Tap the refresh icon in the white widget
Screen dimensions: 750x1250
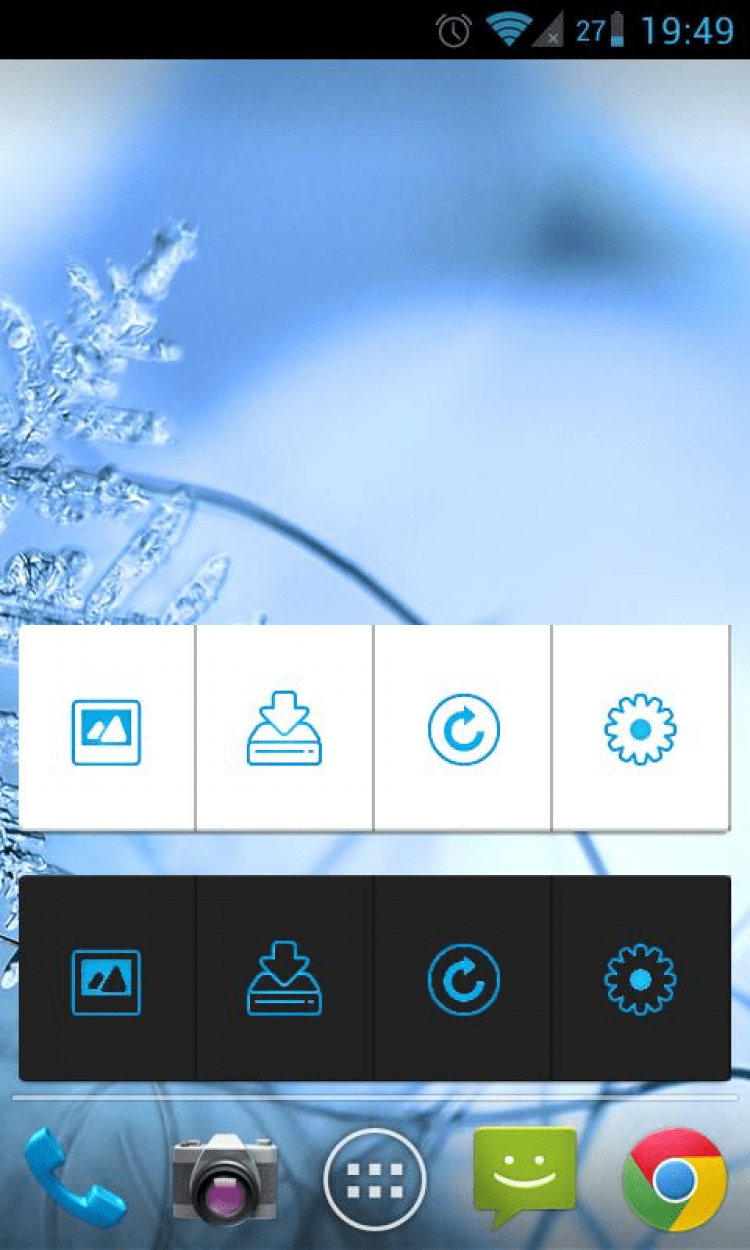coord(463,730)
